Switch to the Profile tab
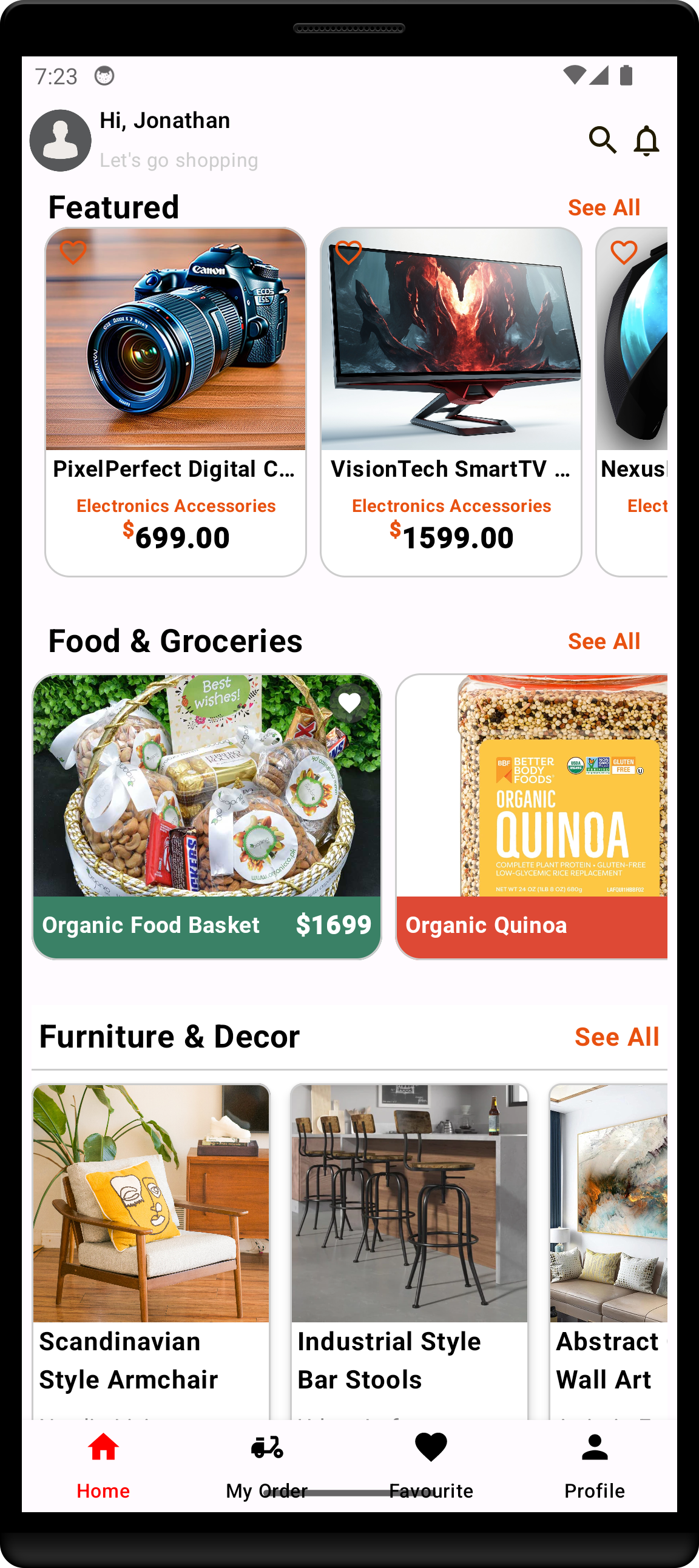The image size is (699, 1568). 594,1464
